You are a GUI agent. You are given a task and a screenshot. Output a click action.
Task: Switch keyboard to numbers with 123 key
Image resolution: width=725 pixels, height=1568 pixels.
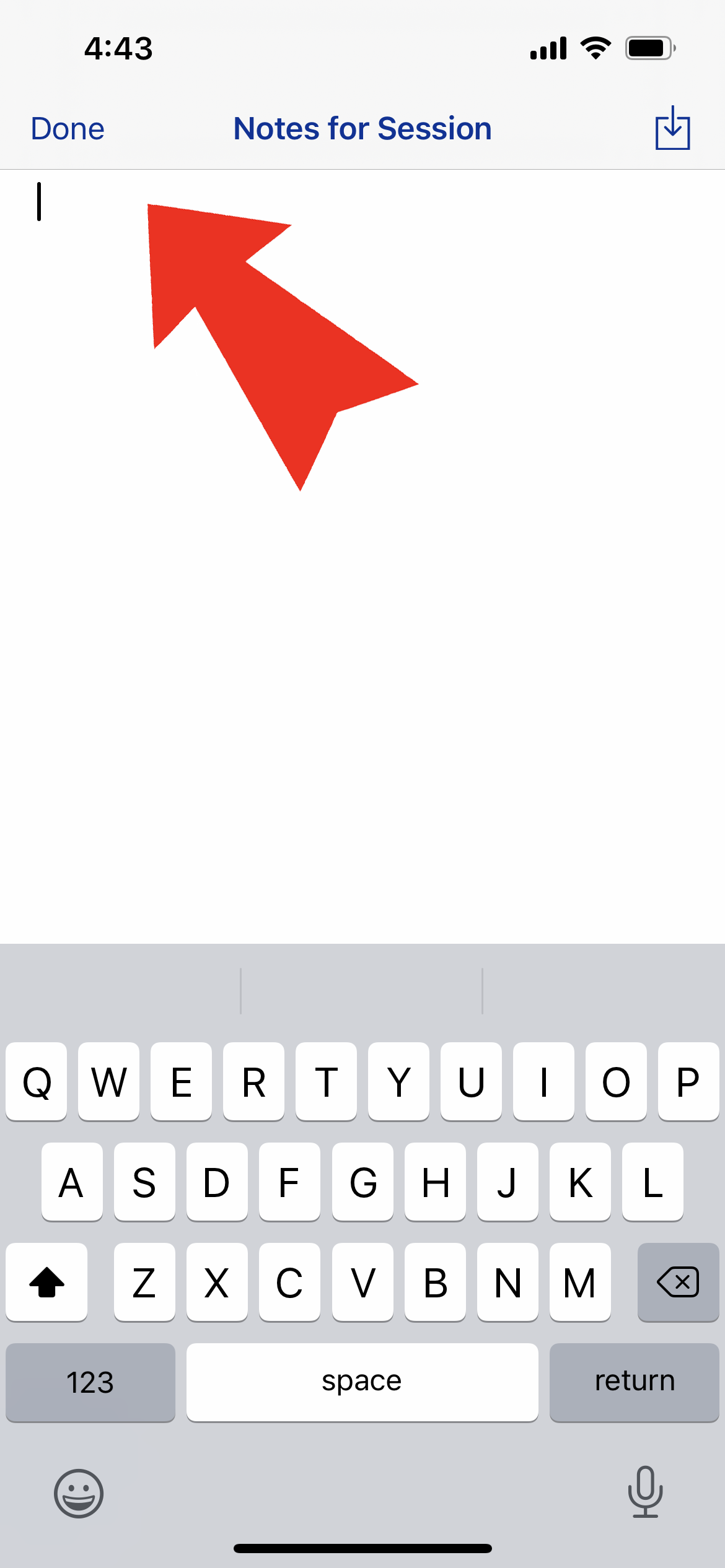(90, 1381)
